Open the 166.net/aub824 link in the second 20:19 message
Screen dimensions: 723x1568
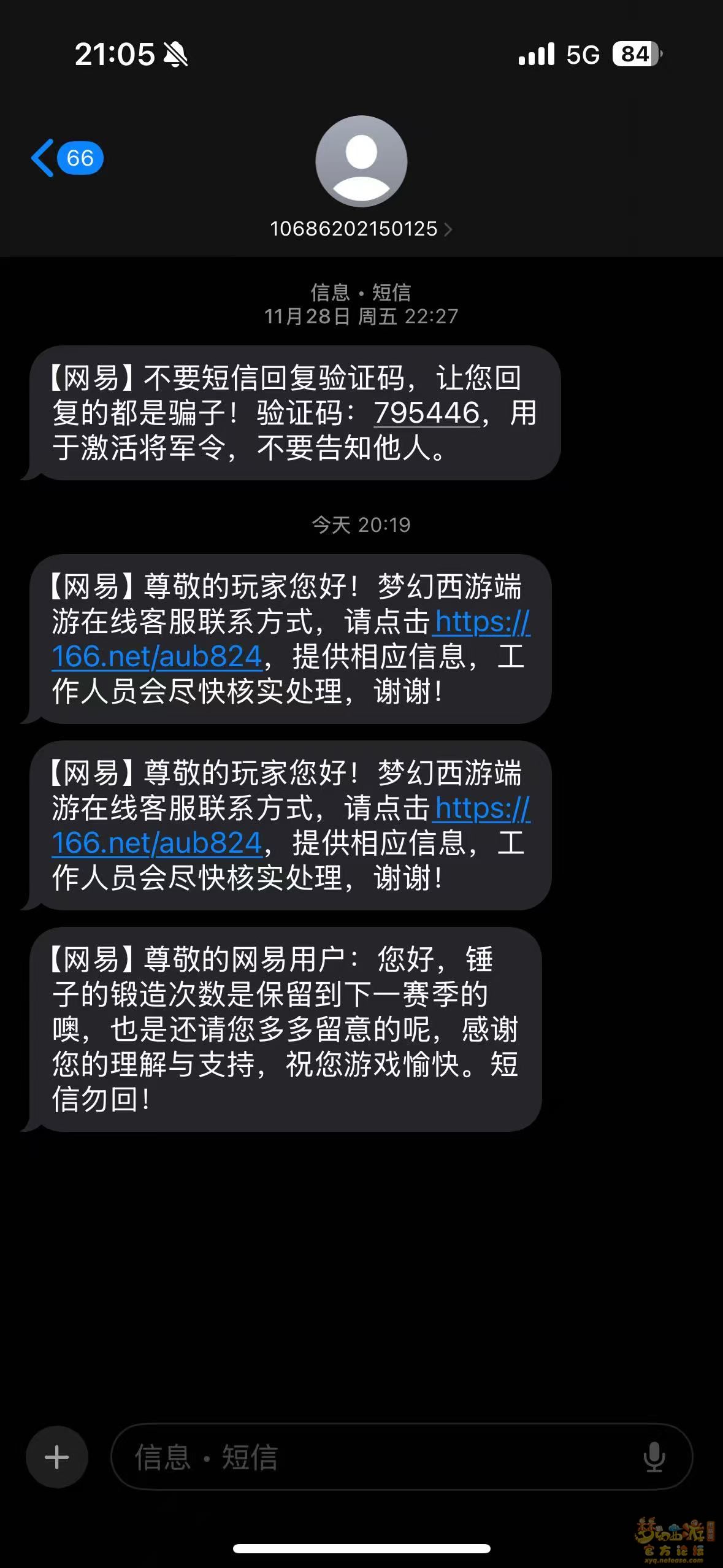(x=157, y=844)
